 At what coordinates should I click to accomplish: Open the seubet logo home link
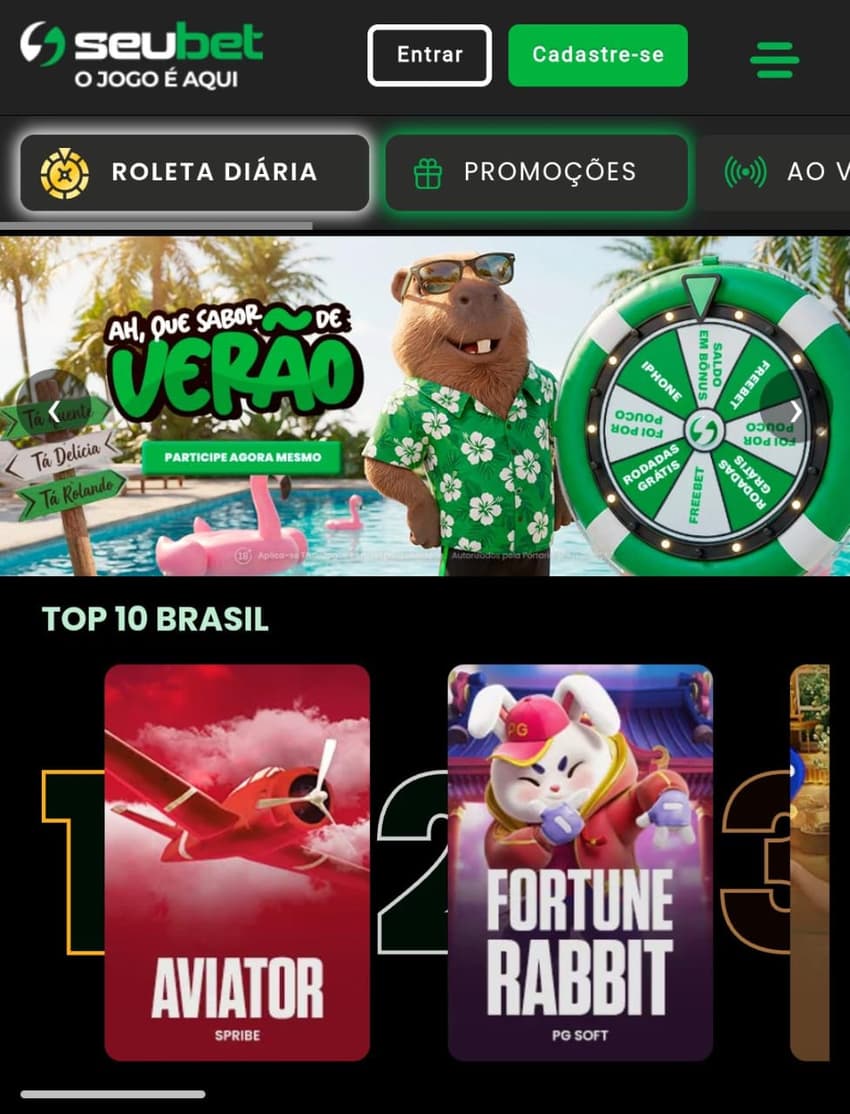pyautogui.click(x=142, y=55)
